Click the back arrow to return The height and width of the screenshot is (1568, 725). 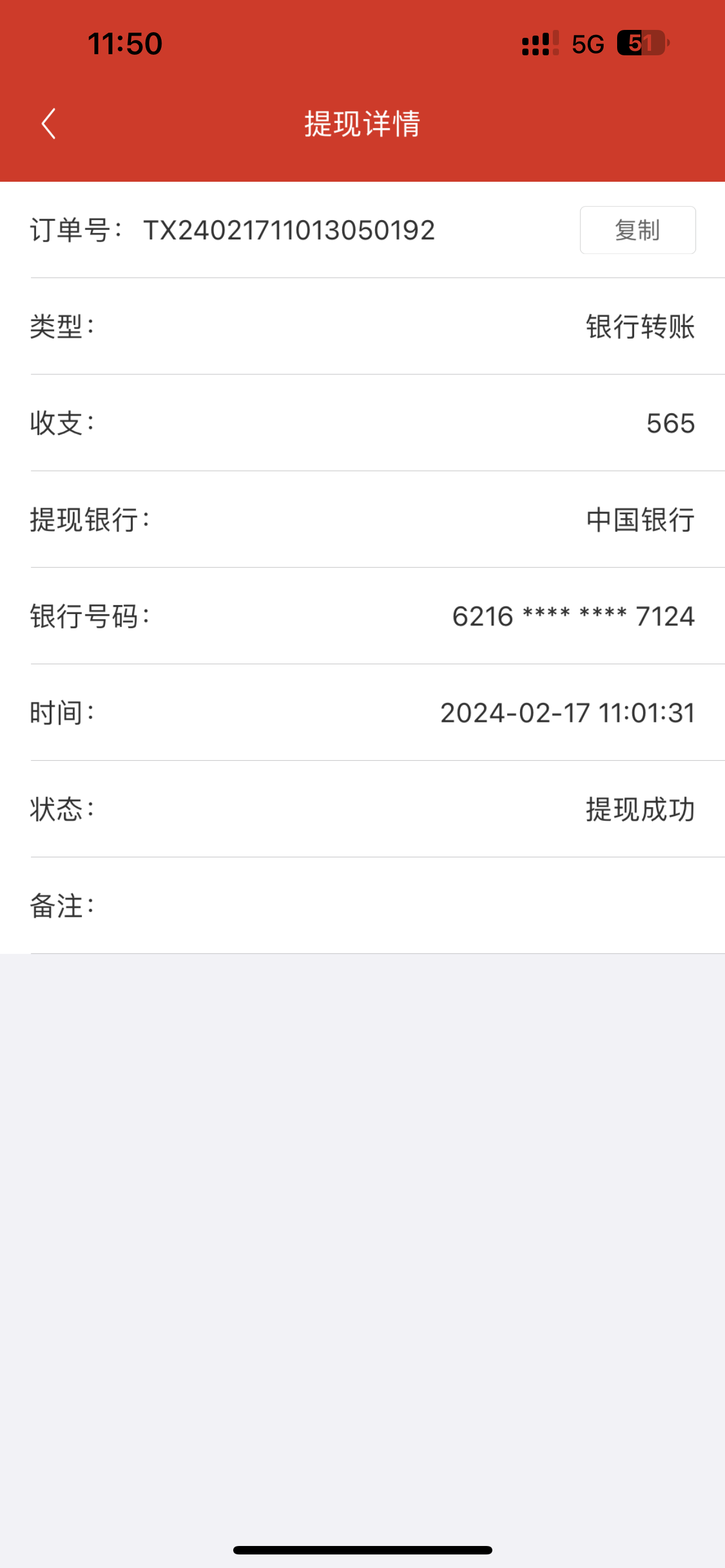47,124
